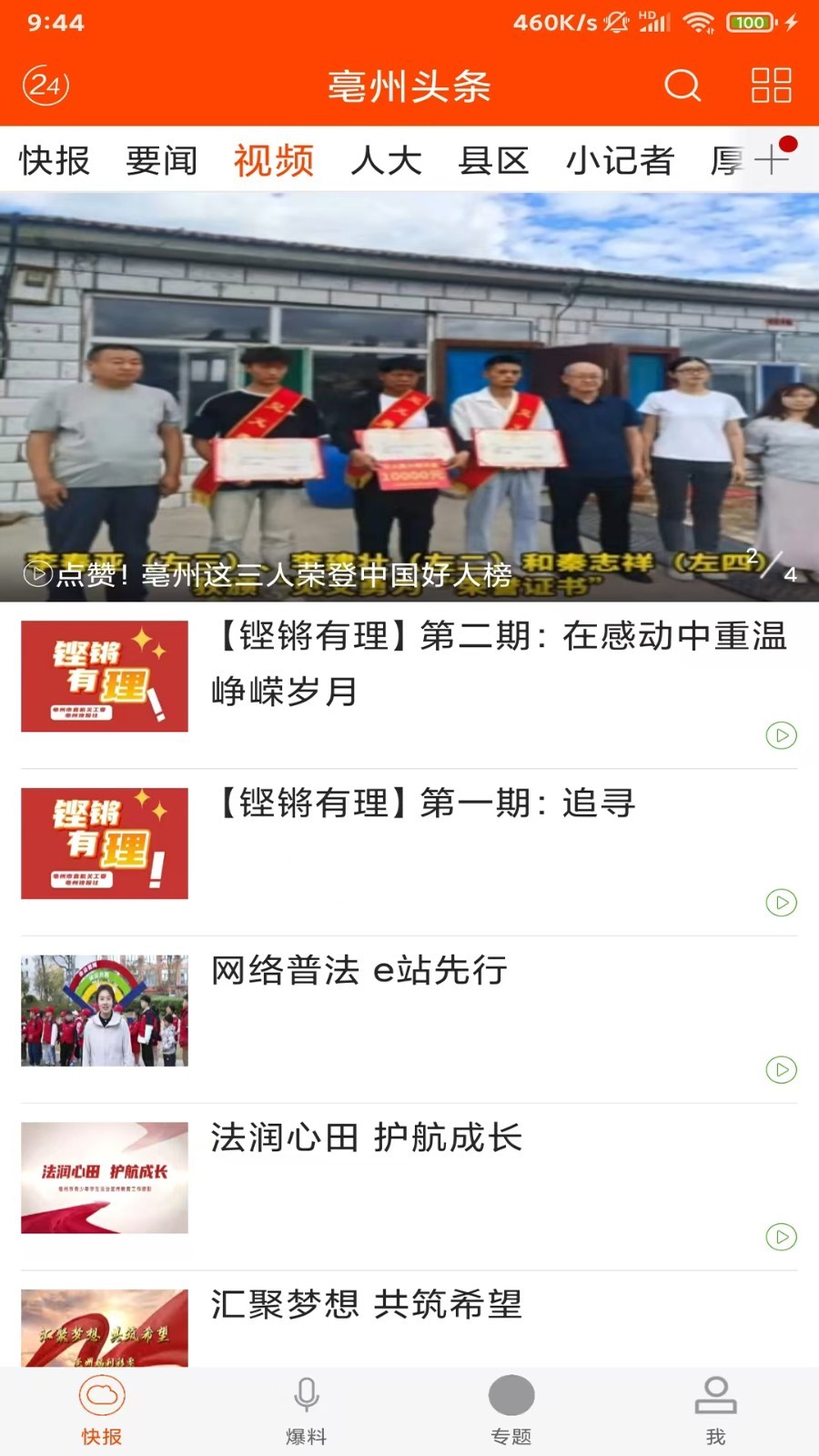
Task: Switch to the 小记者 tab
Action: coord(619,160)
